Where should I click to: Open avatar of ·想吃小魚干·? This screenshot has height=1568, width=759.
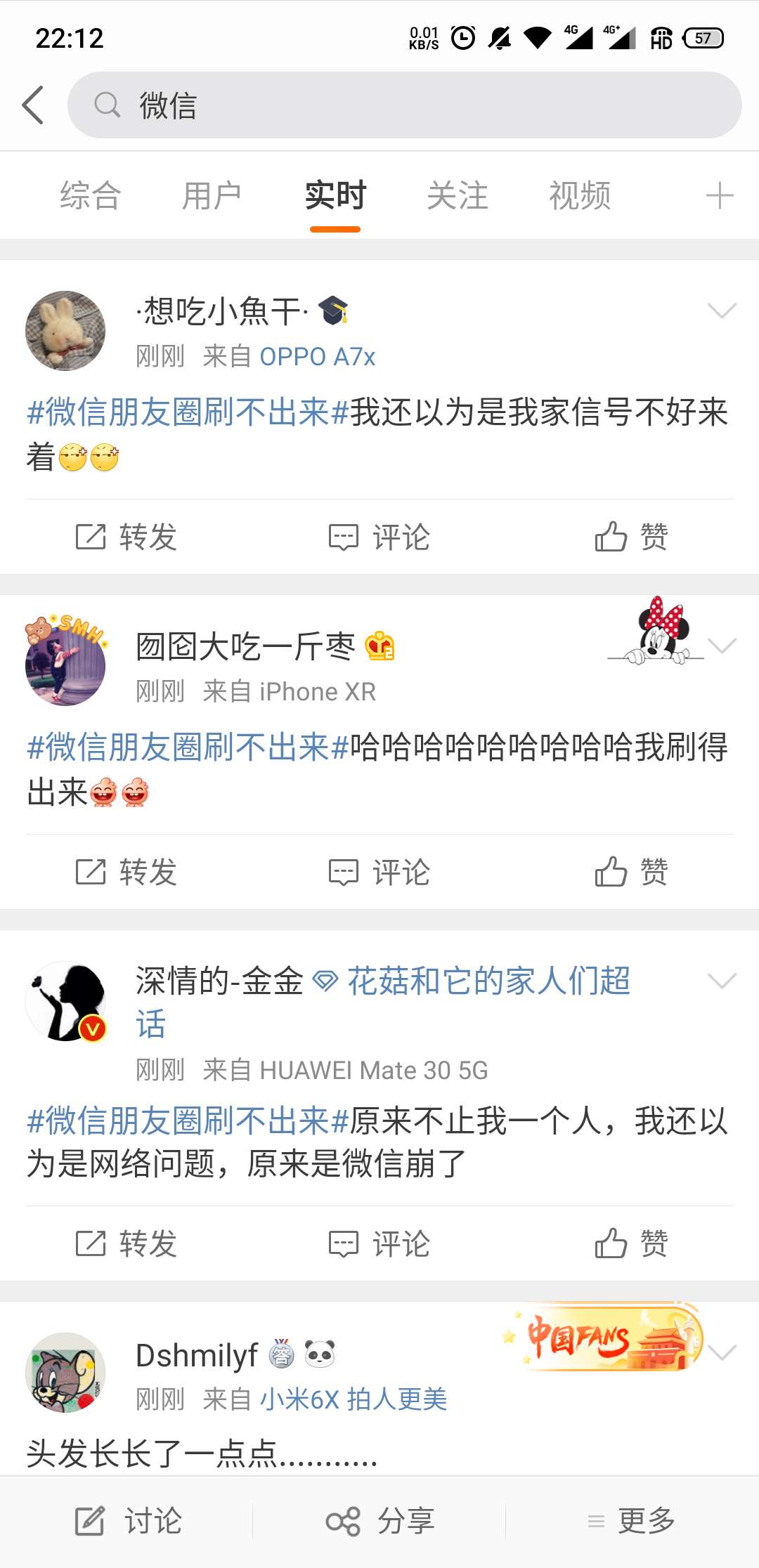coord(65,330)
